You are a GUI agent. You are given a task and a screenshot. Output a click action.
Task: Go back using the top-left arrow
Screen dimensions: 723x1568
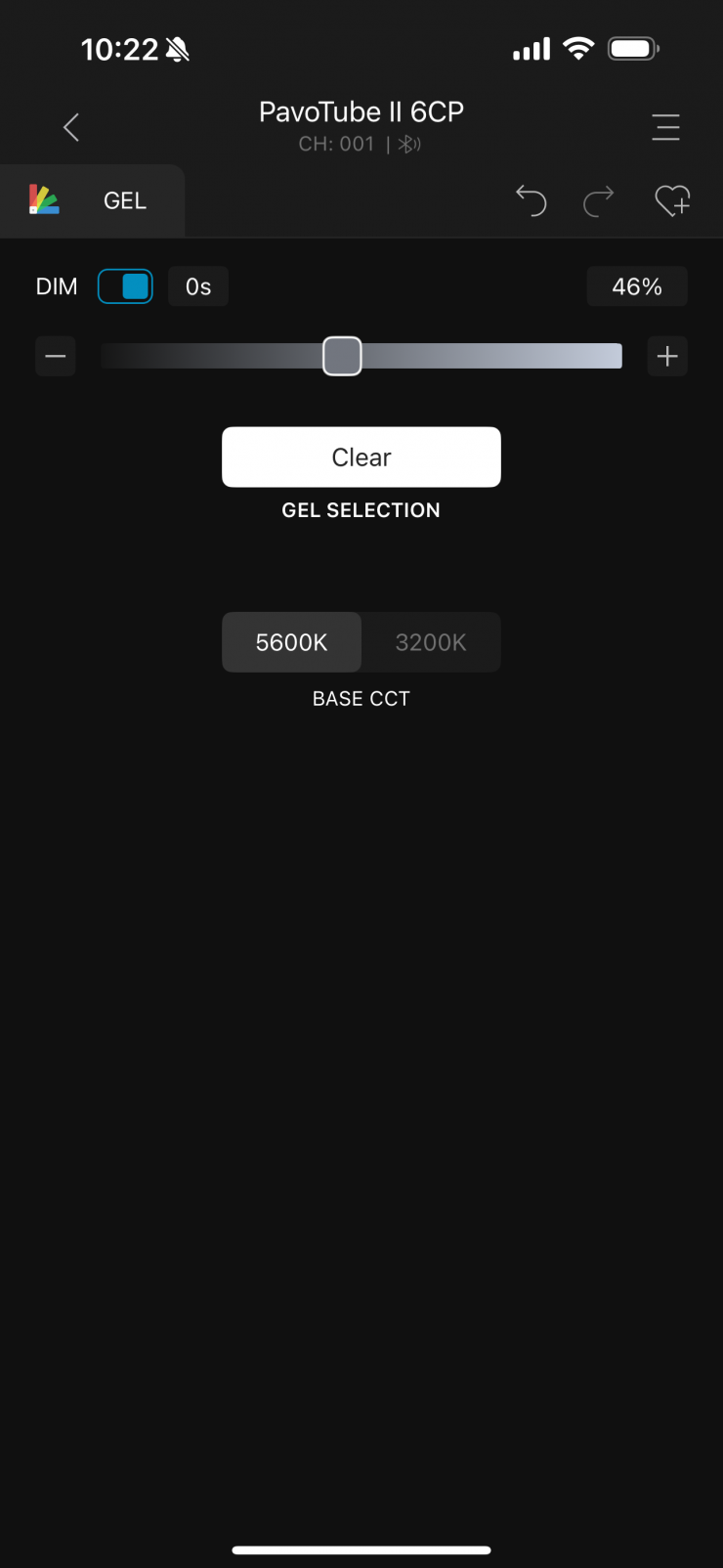pyautogui.click(x=71, y=127)
